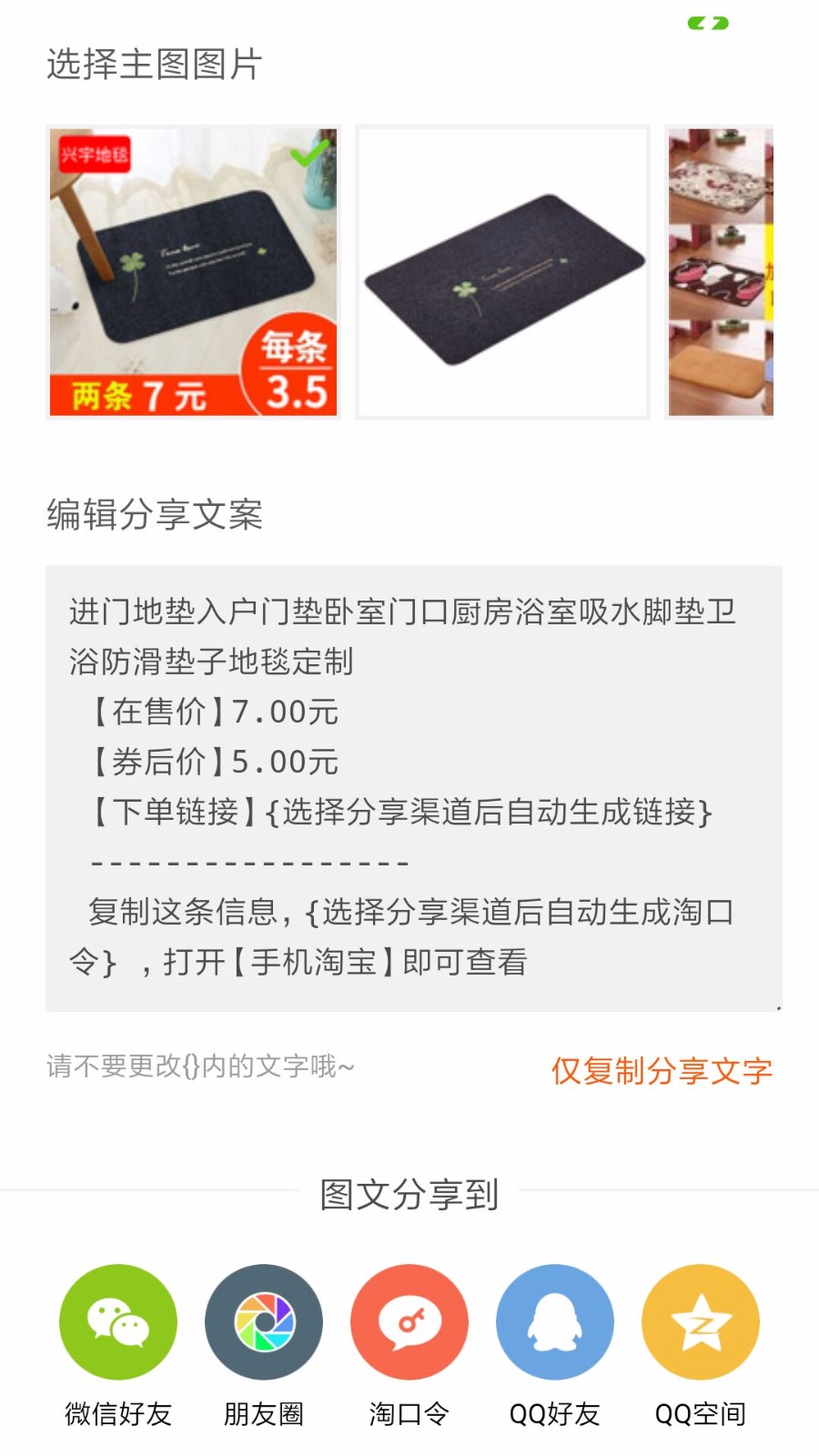Click the 微信好友 label under the green icon
This screenshot has height=1456, width=819.
[x=117, y=1415]
